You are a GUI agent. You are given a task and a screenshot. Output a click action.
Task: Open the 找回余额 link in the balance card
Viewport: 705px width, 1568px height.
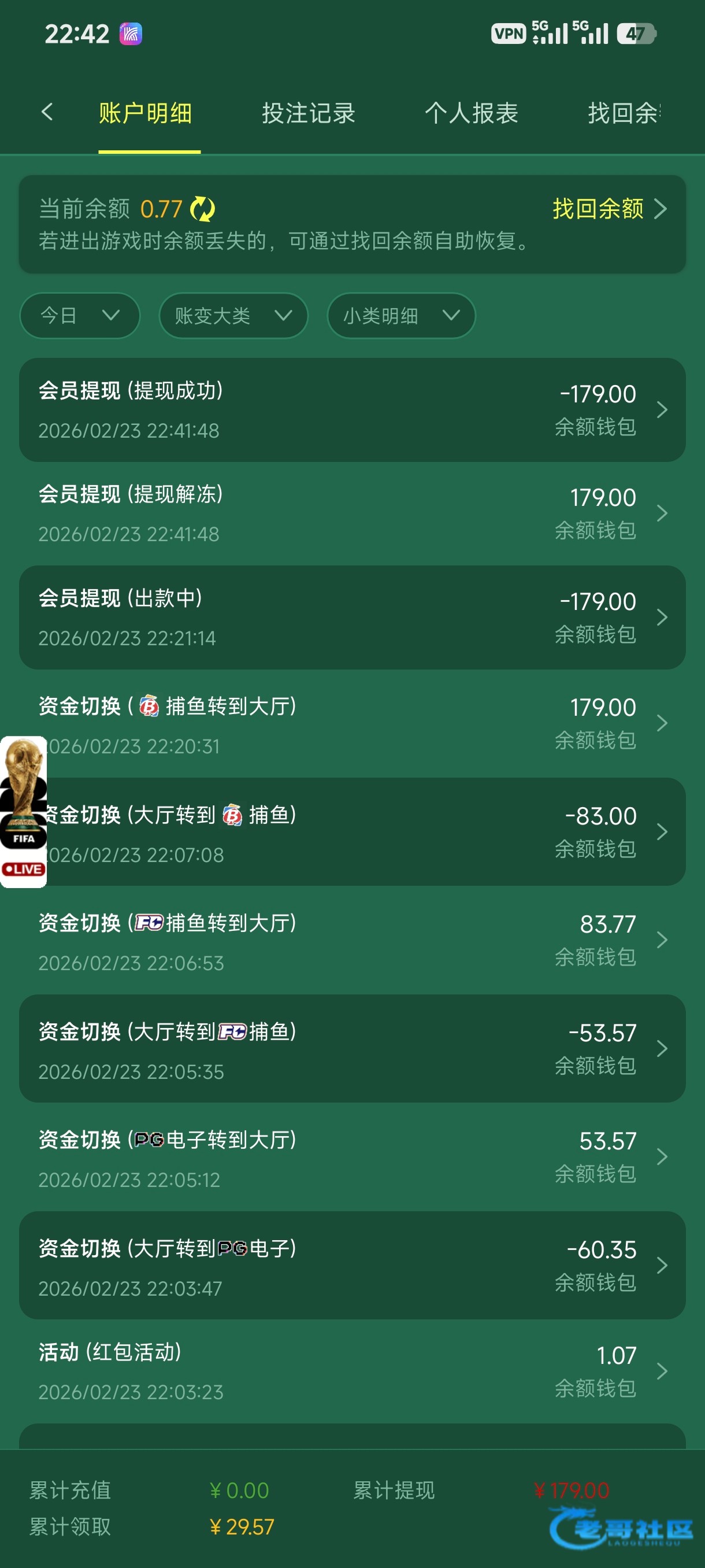point(608,209)
